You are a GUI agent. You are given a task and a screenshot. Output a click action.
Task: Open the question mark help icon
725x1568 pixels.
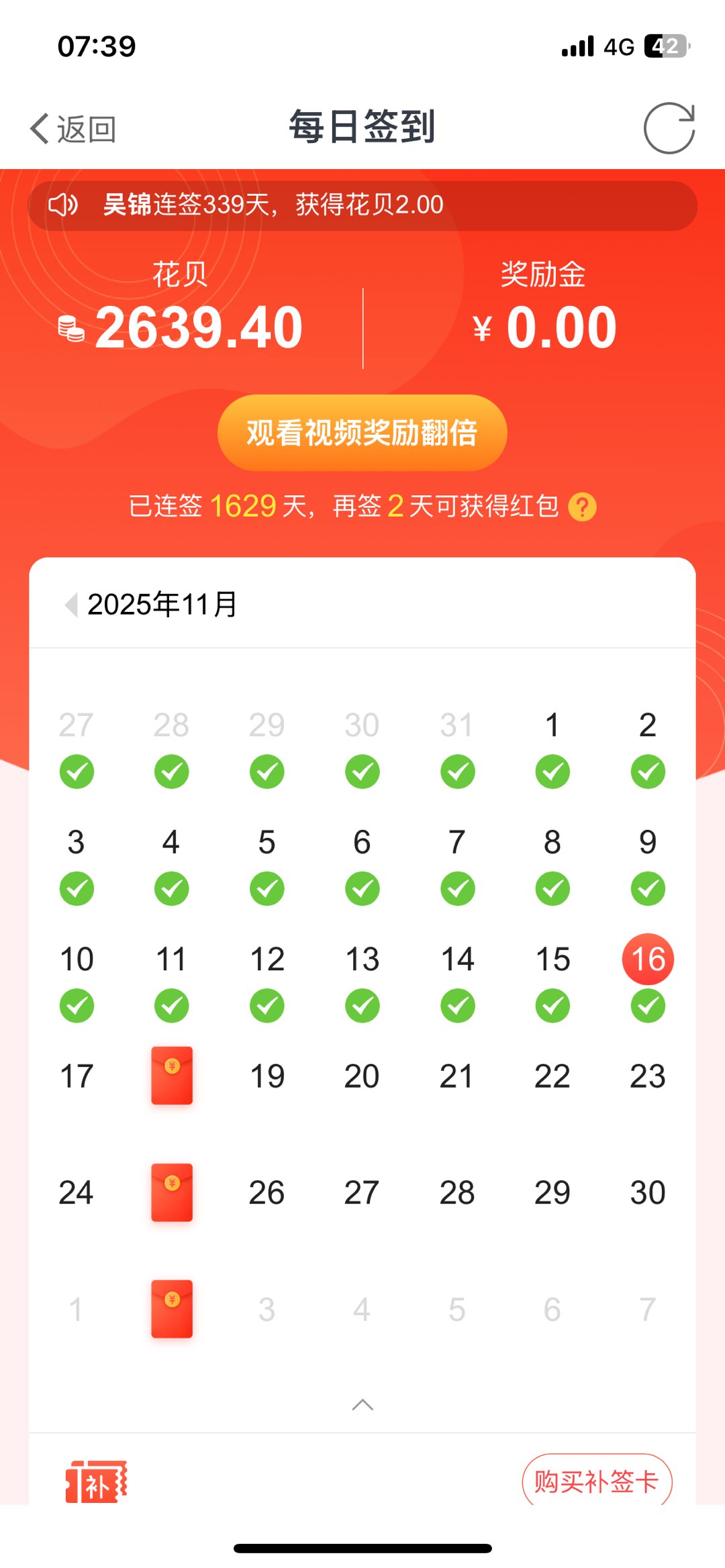tap(582, 507)
